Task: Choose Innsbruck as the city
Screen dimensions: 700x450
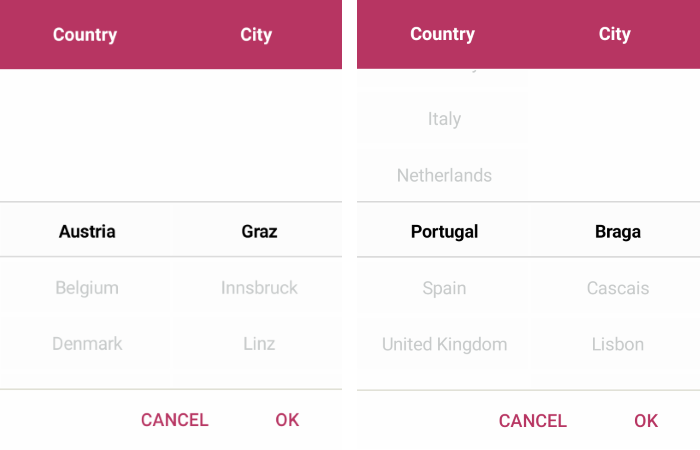Action: point(259,288)
